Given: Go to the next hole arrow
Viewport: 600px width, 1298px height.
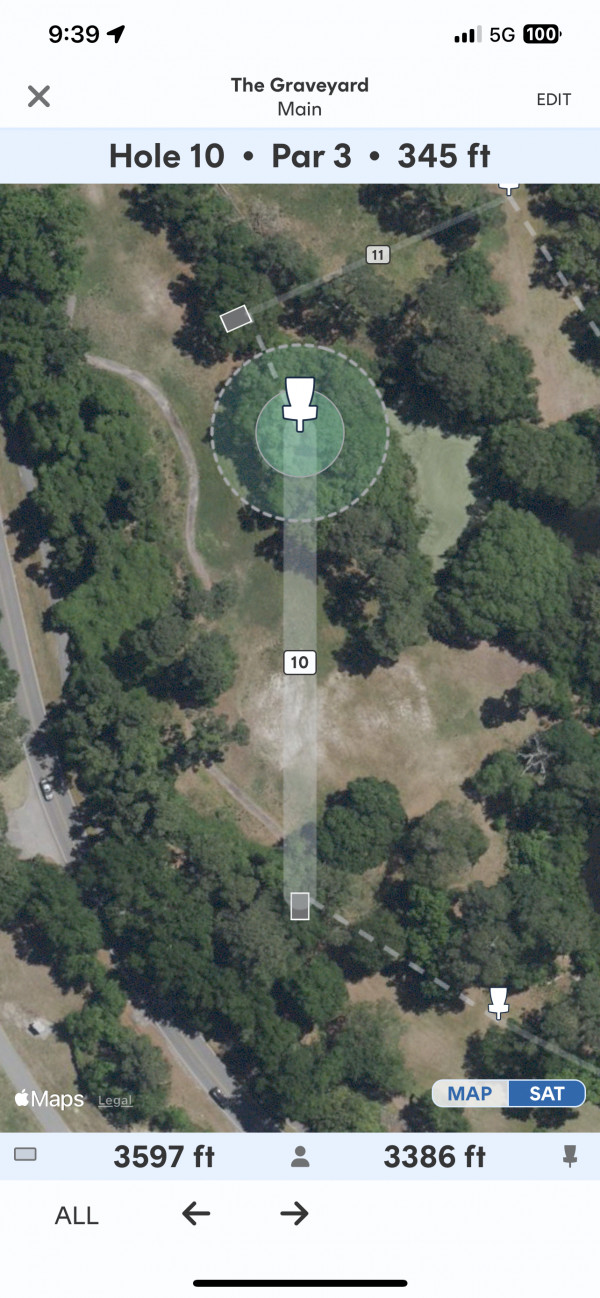Looking at the screenshot, I should click(x=294, y=1214).
